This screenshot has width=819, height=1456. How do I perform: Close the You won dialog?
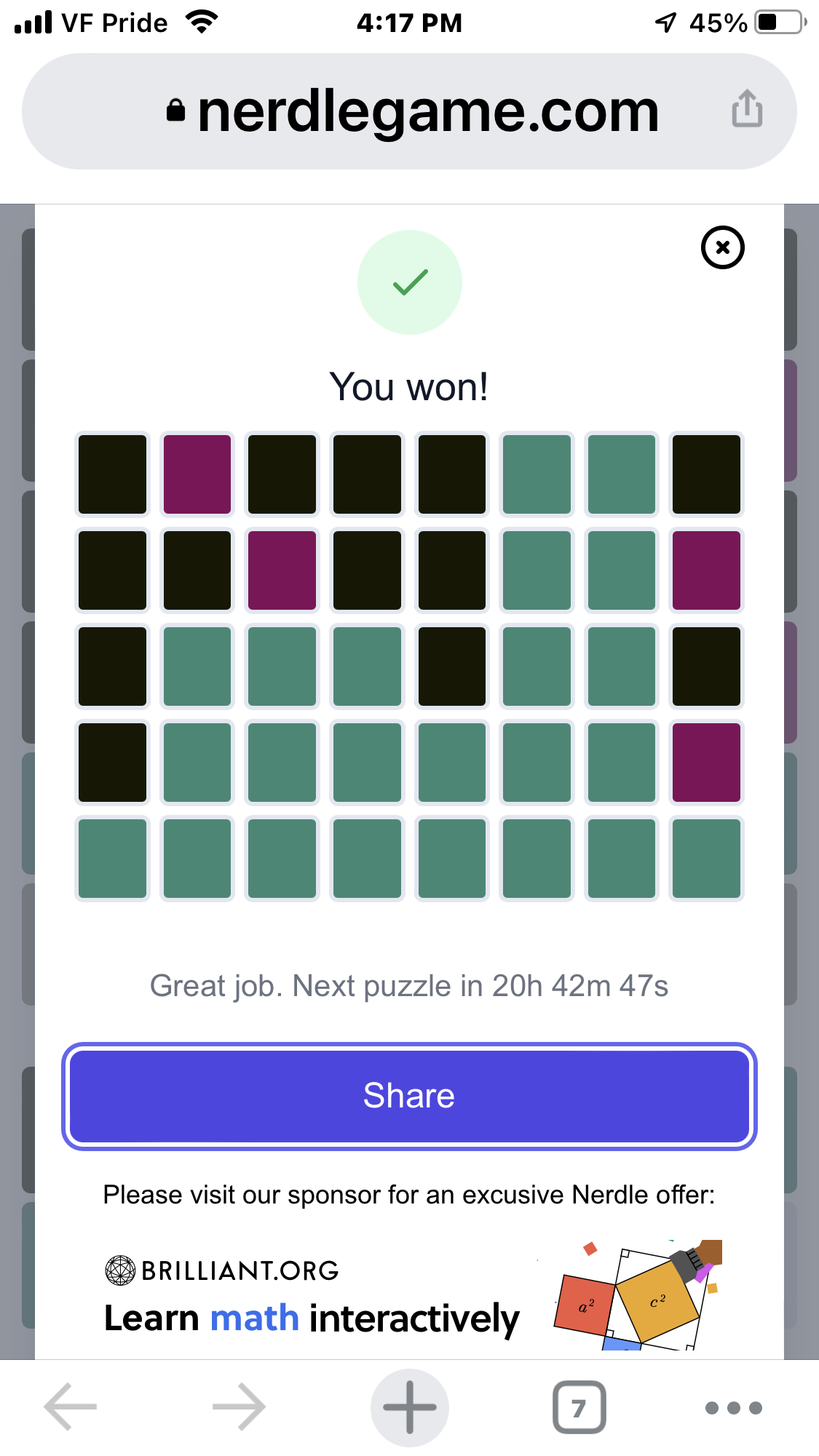722,247
